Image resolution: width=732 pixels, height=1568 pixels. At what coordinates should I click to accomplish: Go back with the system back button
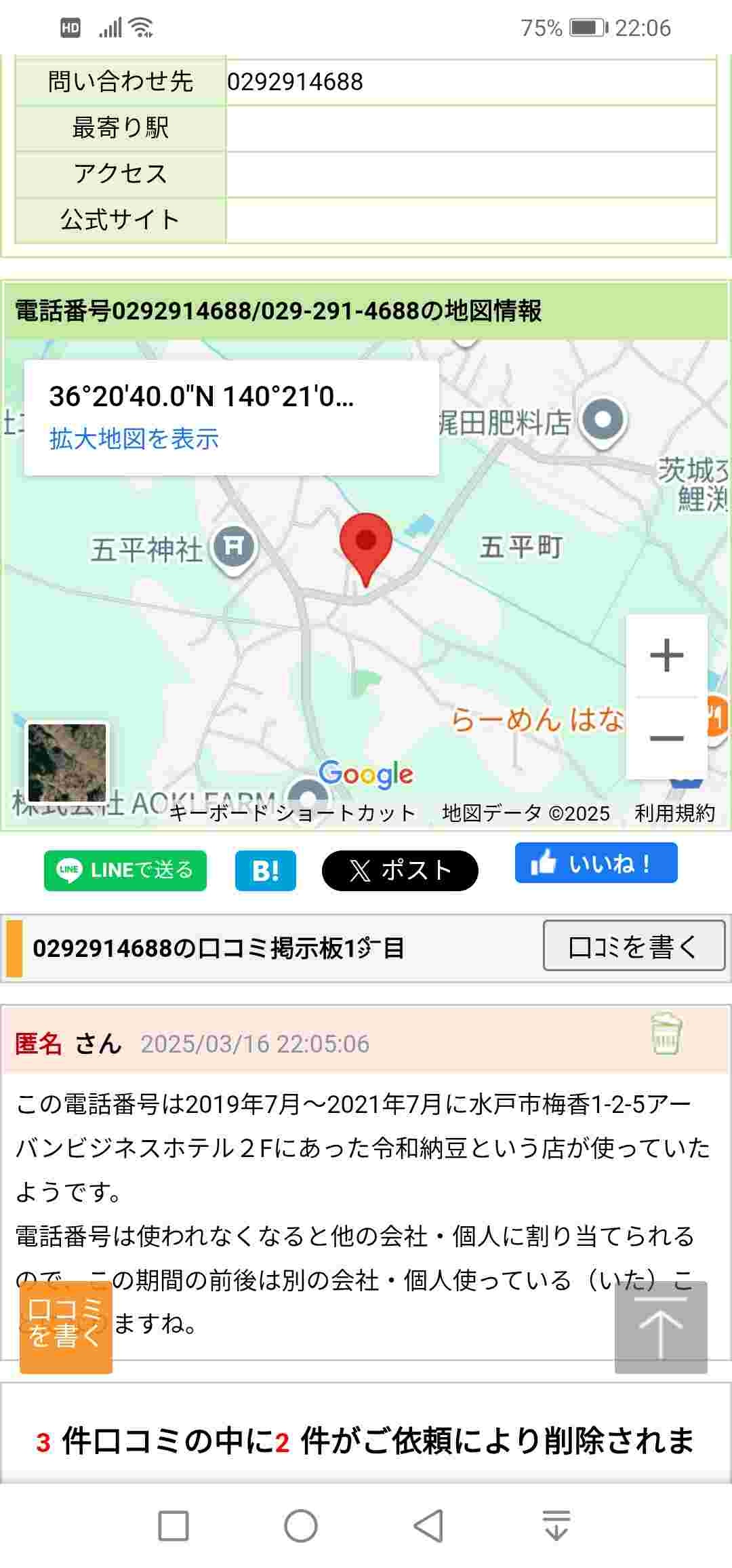point(428,1526)
